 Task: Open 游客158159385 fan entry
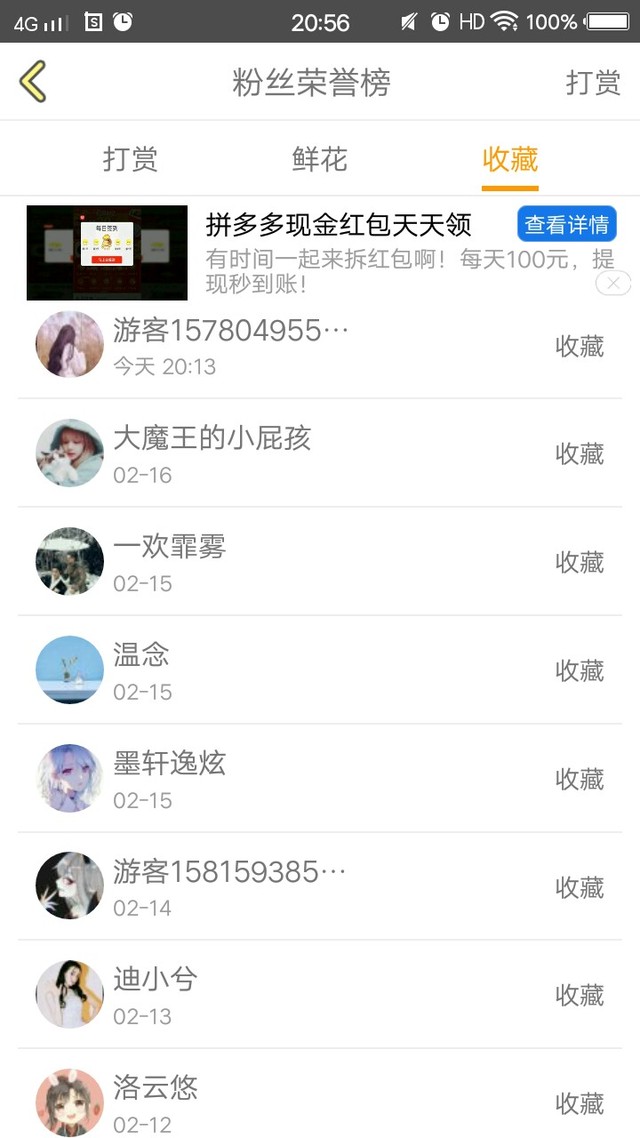click(320, 885)
